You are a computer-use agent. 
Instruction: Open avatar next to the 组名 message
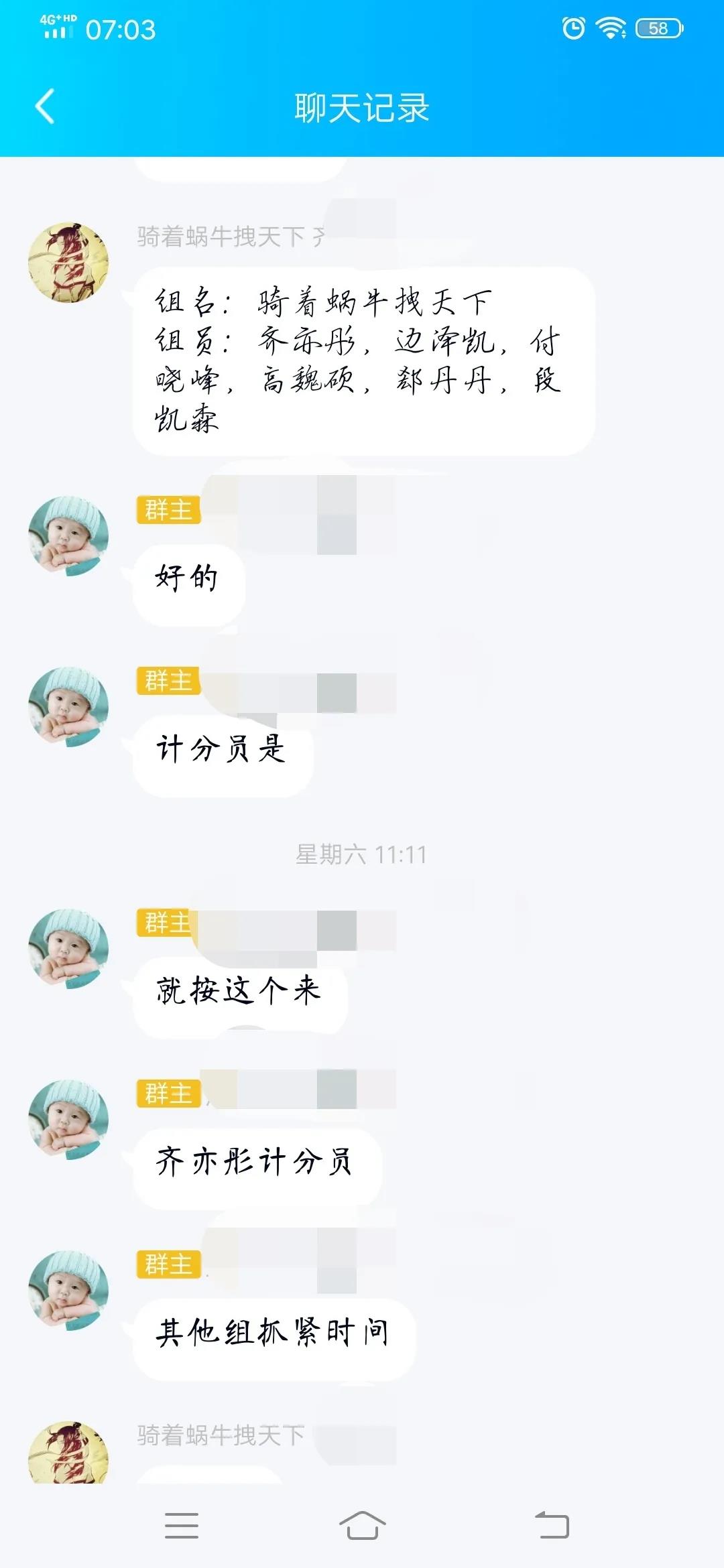[68, 263]
